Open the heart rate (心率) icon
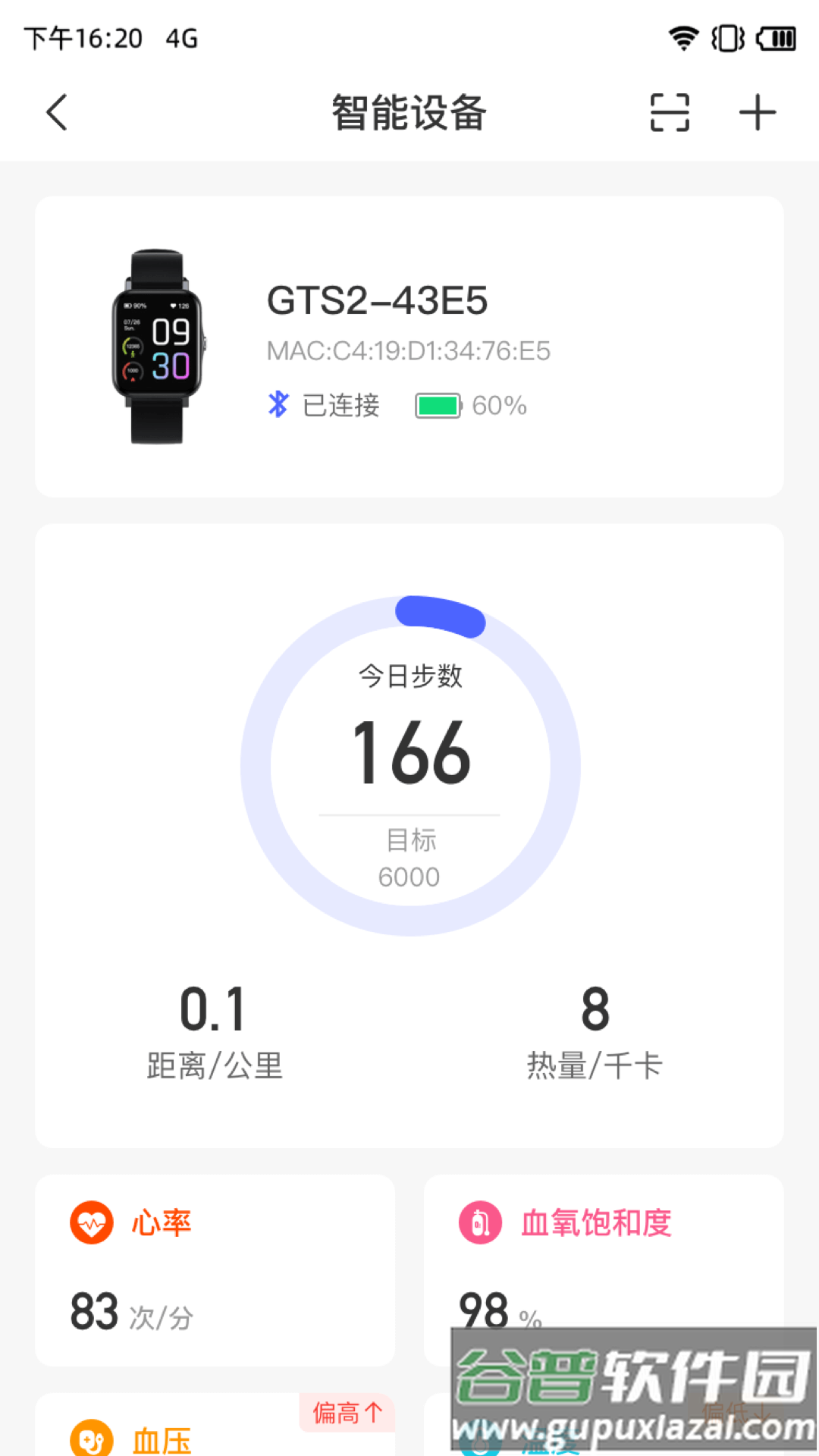Viewport: 819px width, 1456px height. click(93, 1222)
